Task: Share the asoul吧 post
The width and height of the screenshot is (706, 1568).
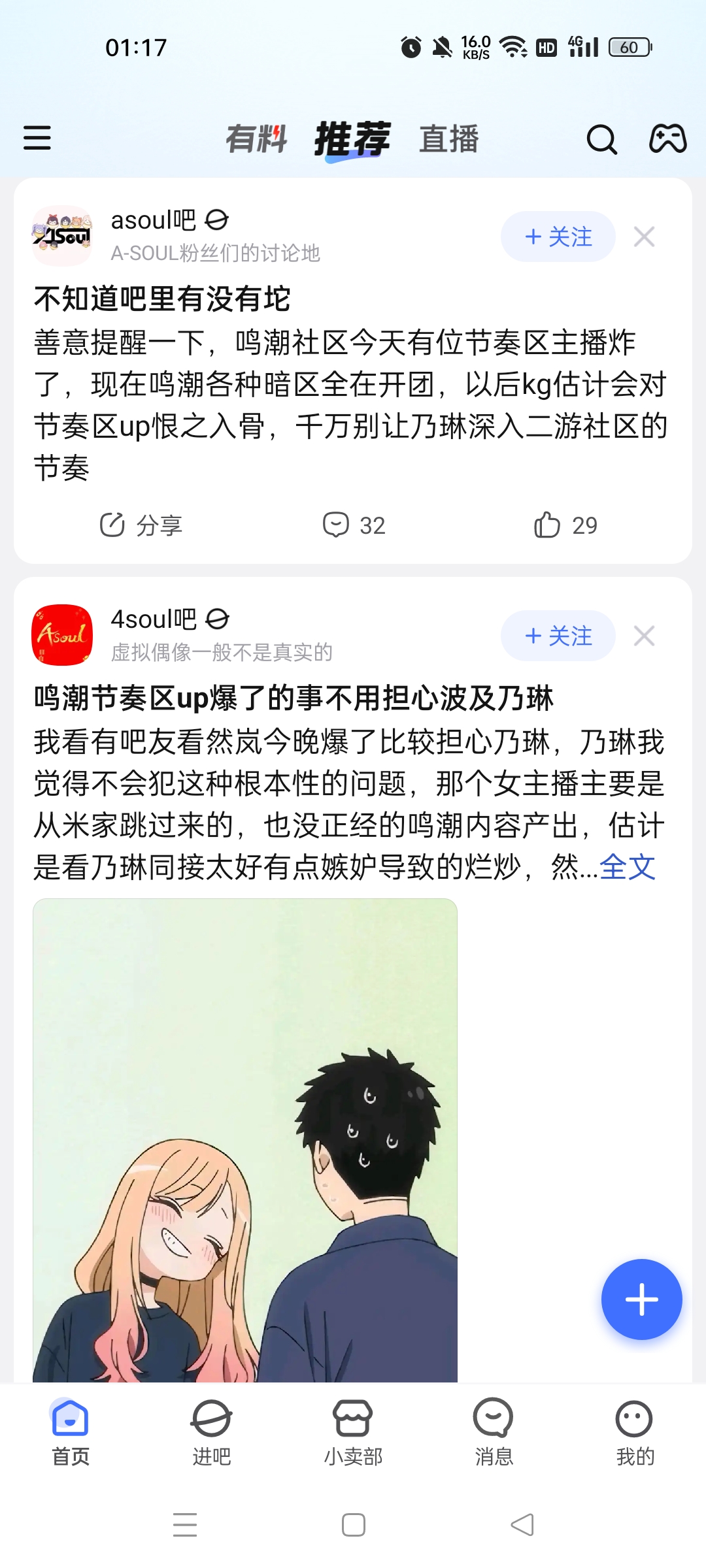Action: point(141,525)
